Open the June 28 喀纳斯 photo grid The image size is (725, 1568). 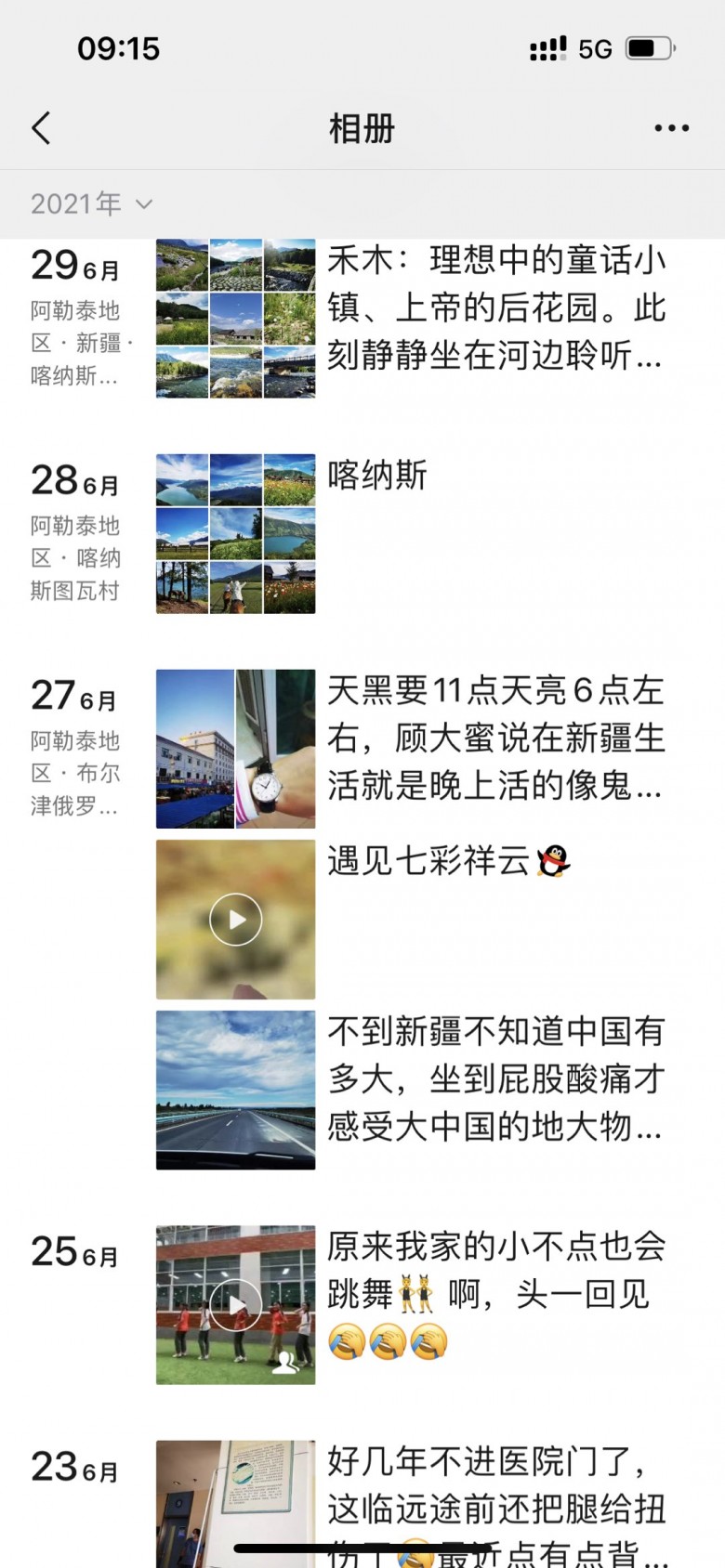point(235,534)
